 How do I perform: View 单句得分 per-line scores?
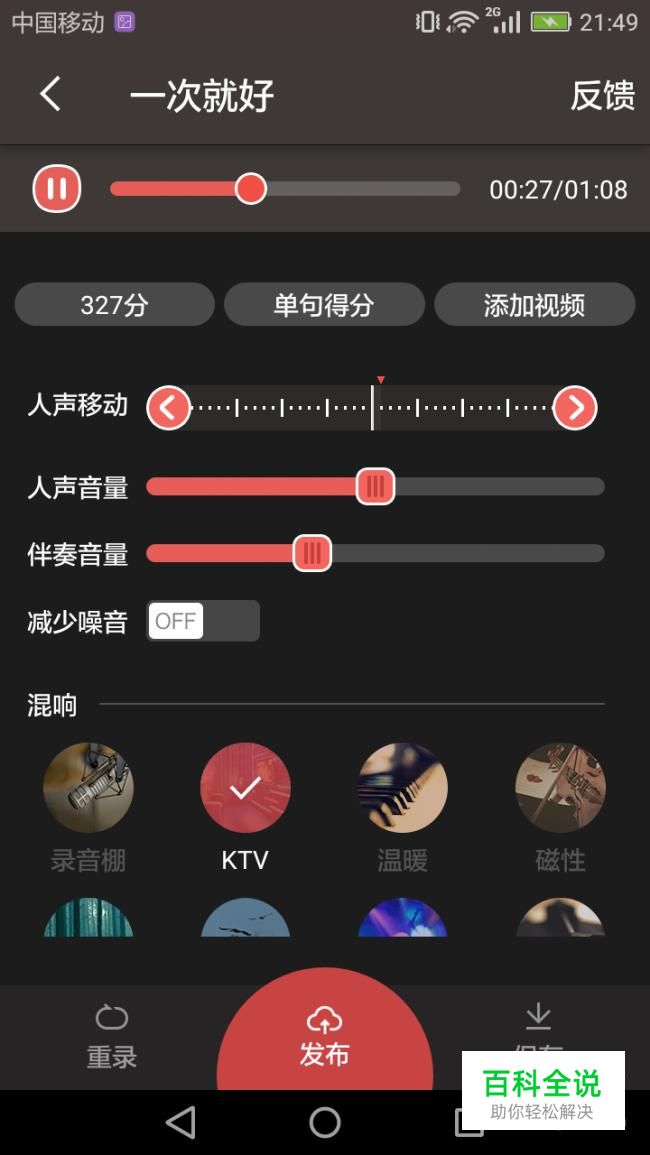tap(324, 305)
